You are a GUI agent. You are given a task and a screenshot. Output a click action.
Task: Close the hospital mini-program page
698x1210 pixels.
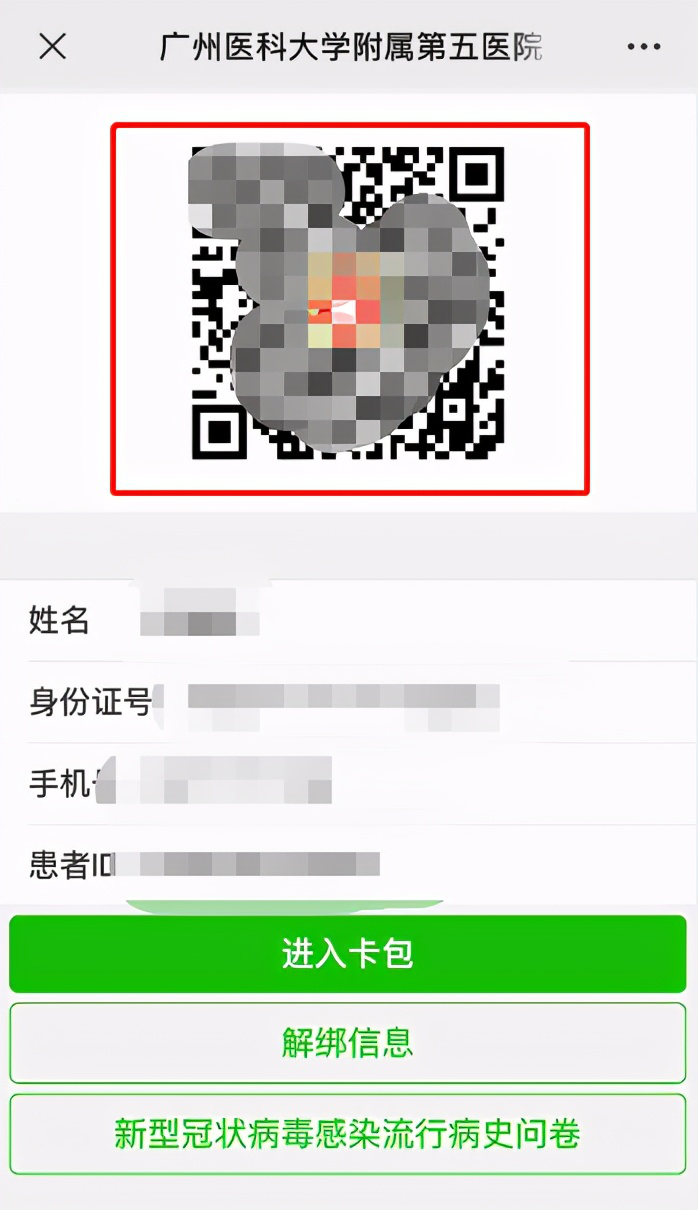click(52, 47)
